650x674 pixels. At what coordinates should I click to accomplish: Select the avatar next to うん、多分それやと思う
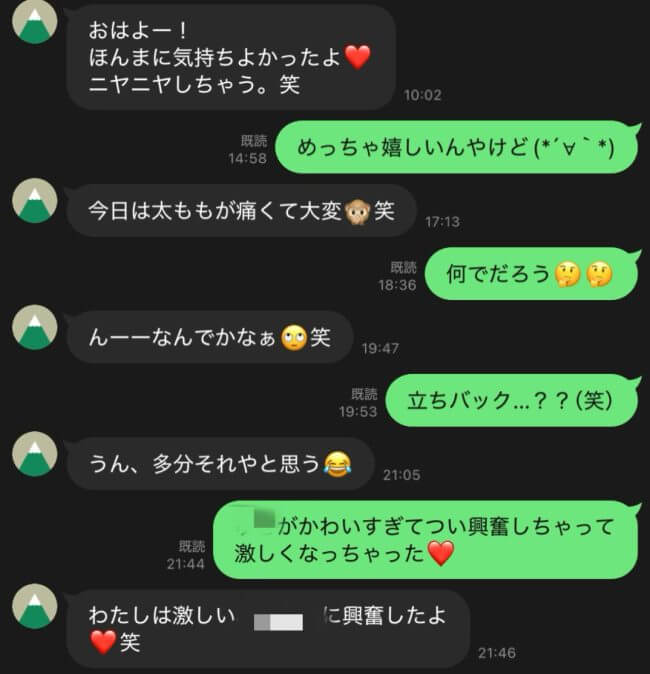pyautogui.click(x=34, y=454)
